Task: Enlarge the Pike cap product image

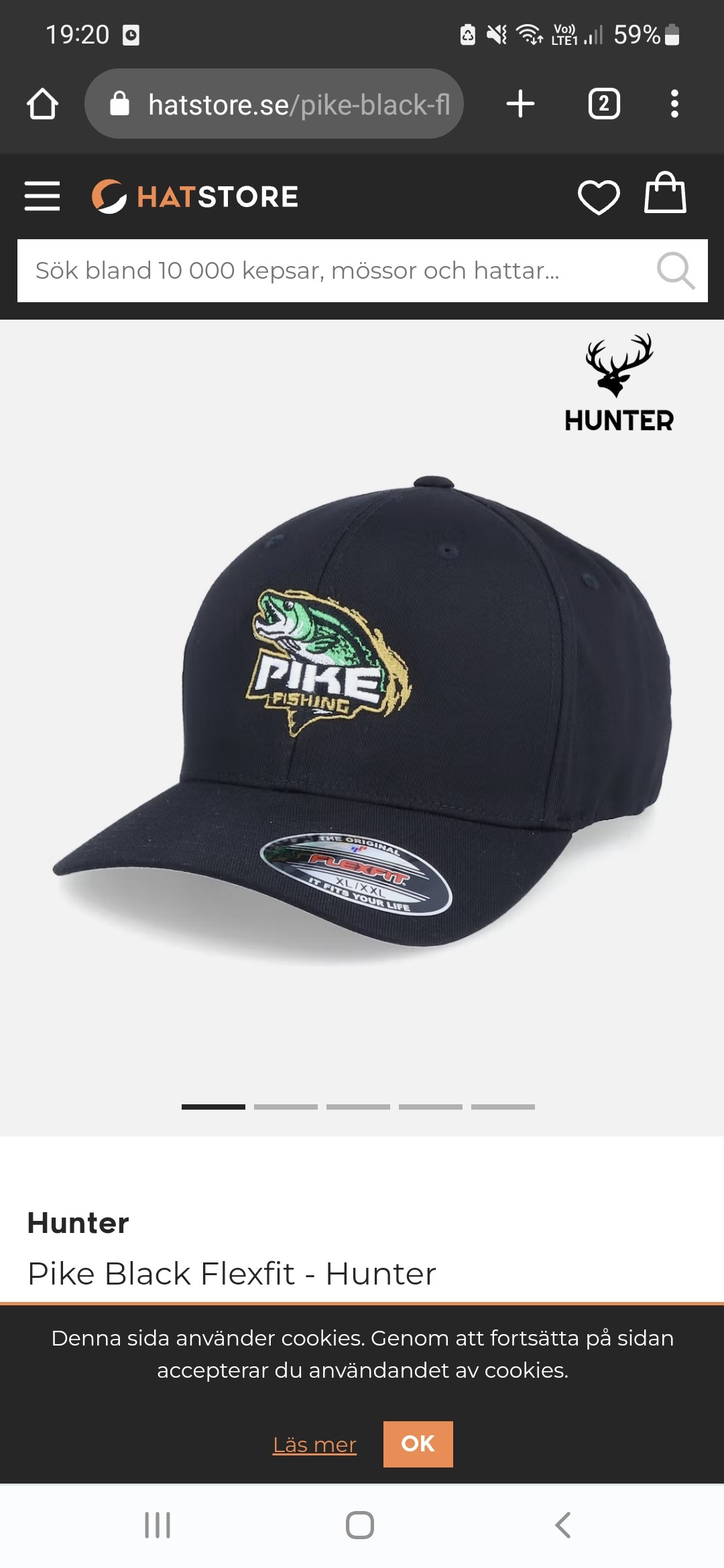Action: (362, 717)
